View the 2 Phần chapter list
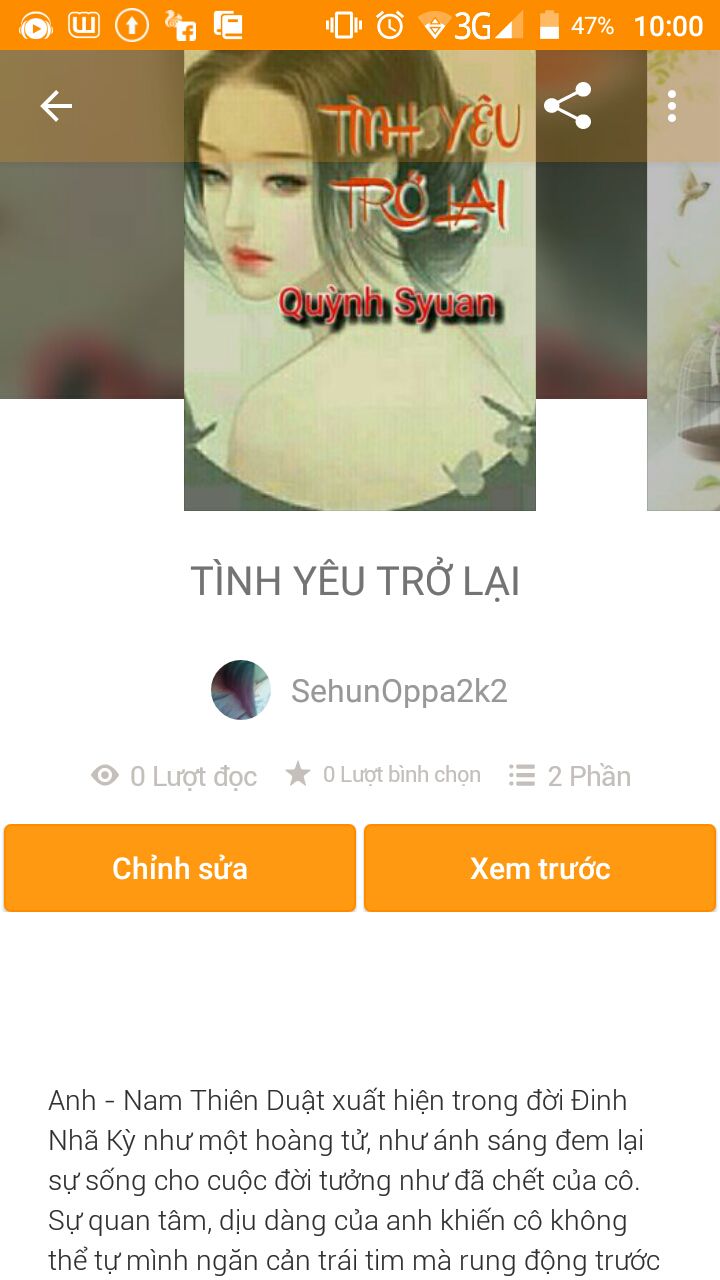Viewport: 720px width, 1280px height. pos(570,776)
